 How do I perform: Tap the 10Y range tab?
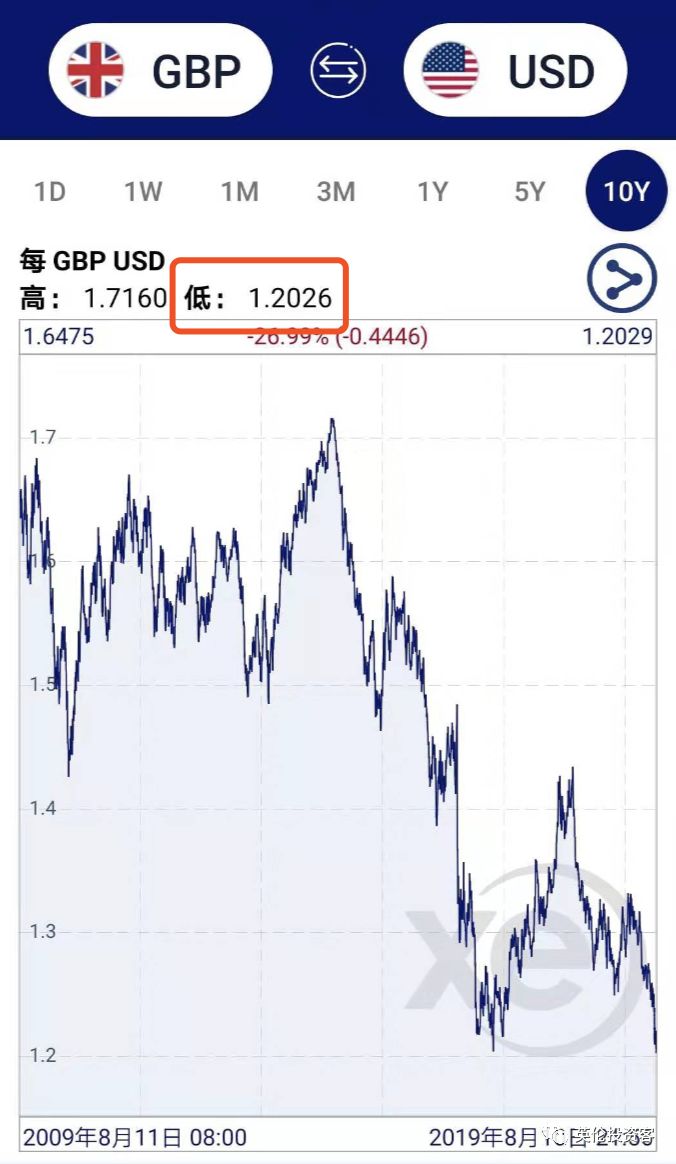click(626, 191)
